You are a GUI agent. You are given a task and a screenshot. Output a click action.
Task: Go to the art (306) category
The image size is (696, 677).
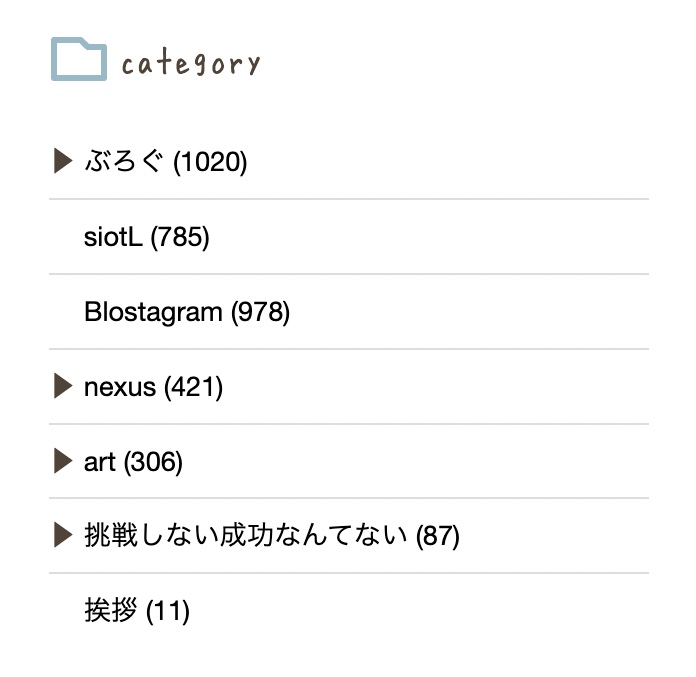[x=133, y=462]
